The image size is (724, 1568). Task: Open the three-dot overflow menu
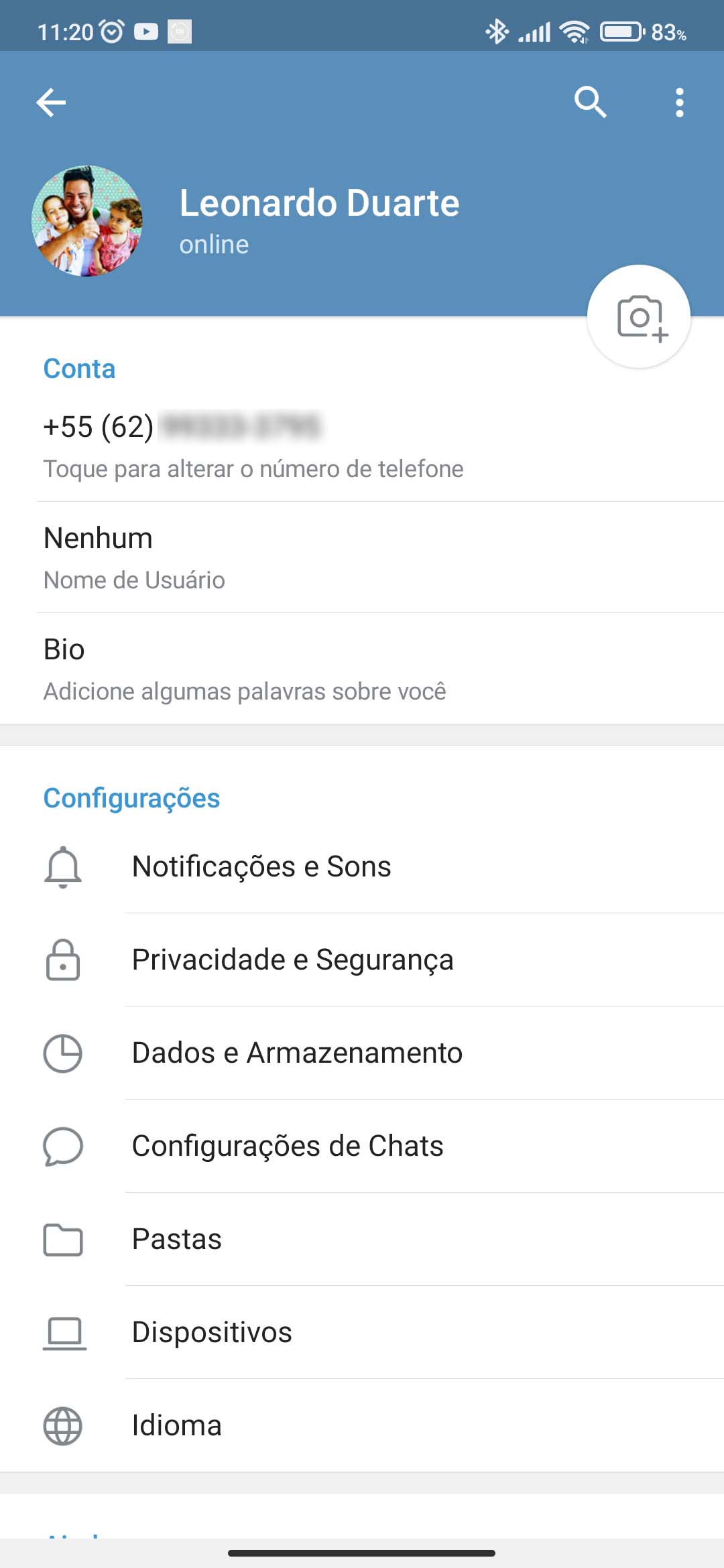coord(679,103)
